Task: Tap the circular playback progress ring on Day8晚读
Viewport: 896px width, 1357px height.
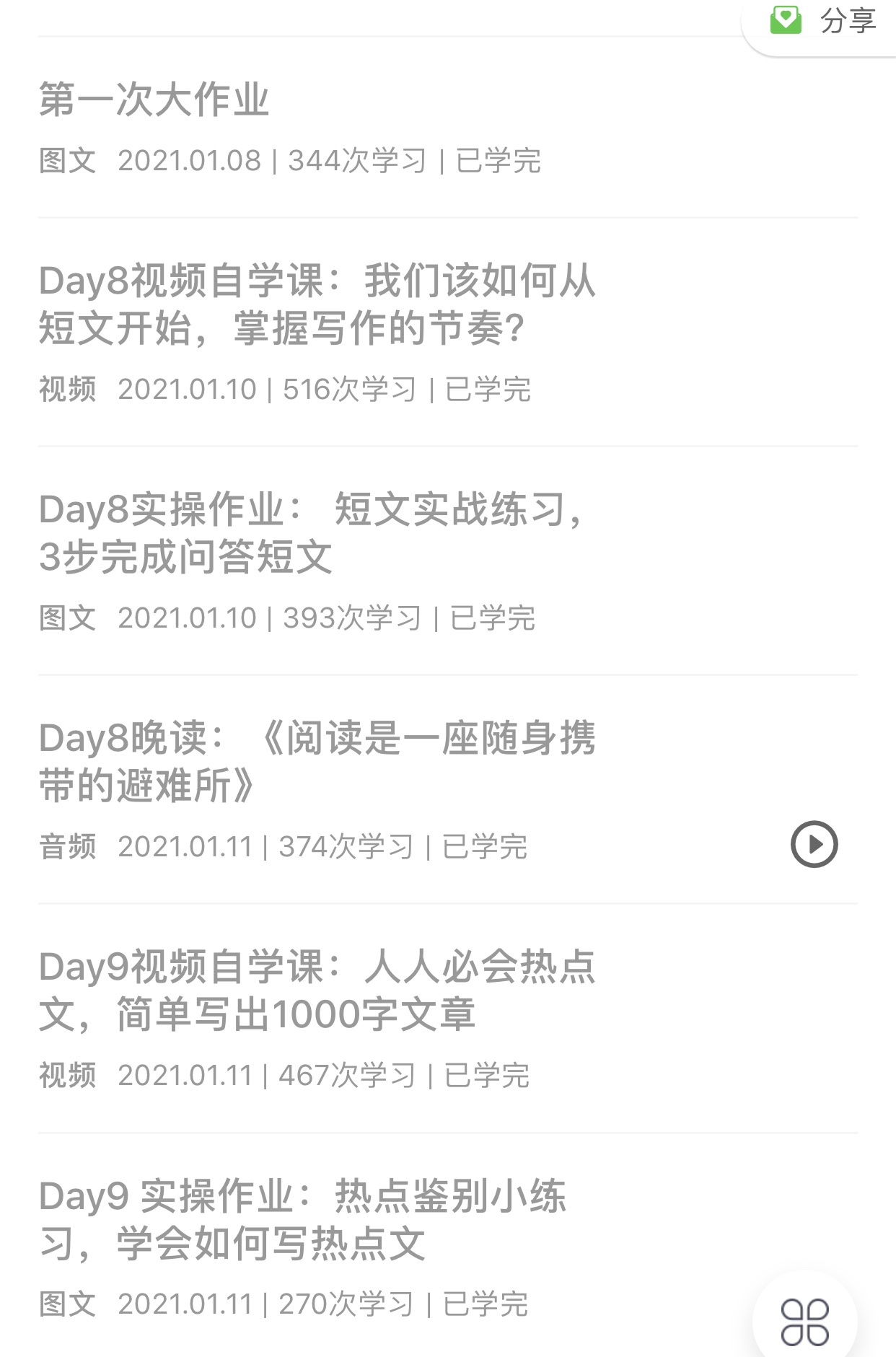Action: point(814,844)
